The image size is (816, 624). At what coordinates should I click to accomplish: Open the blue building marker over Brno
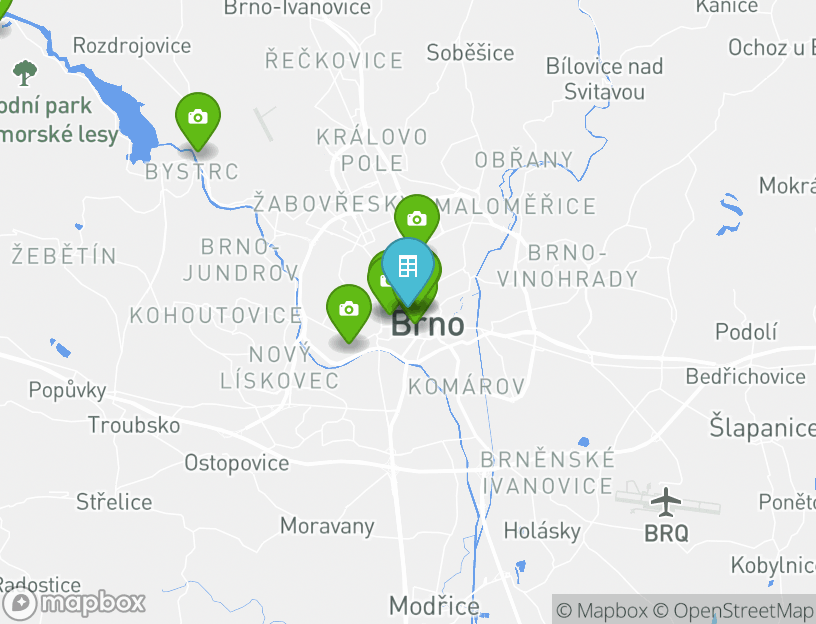pyautogui.click(x=407, y=266)
